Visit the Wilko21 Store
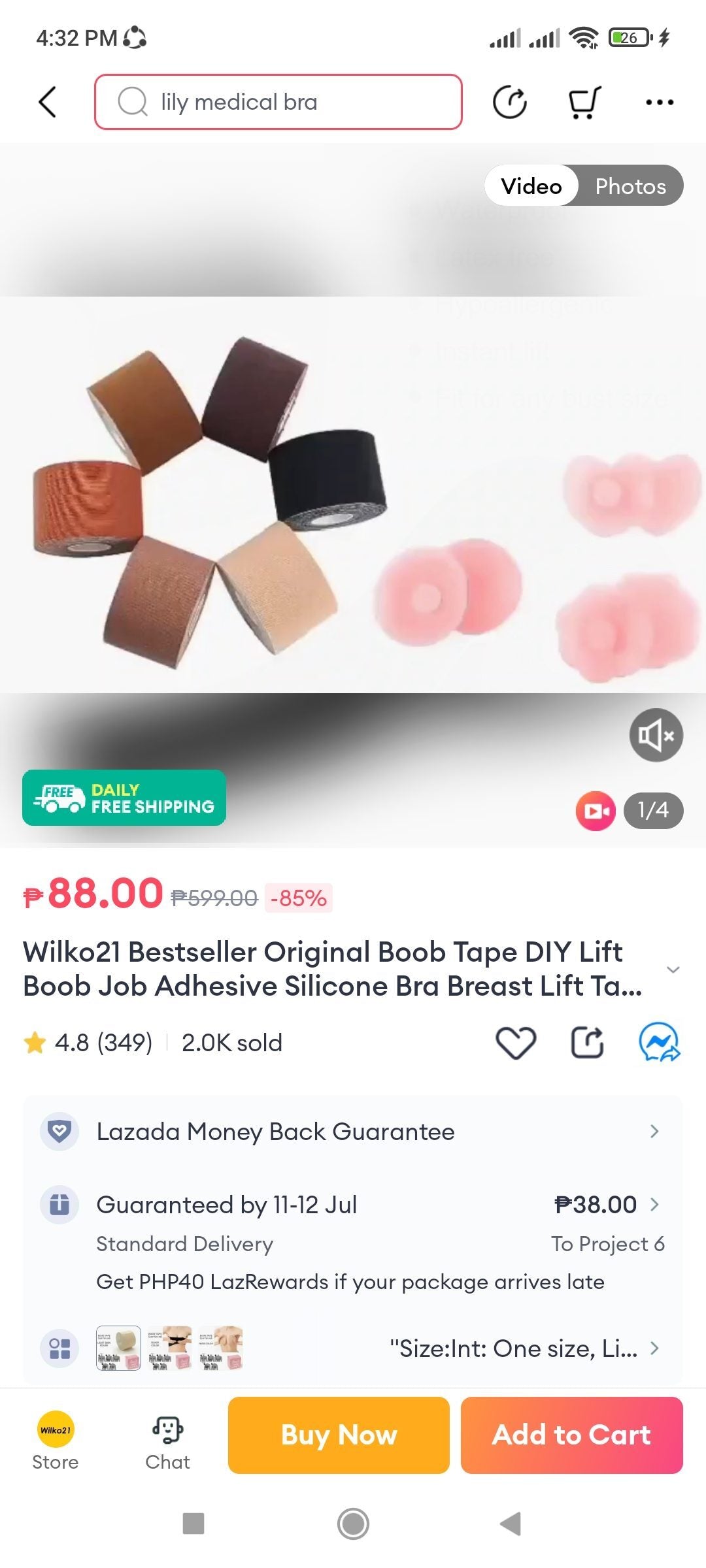 (56, 1441)
